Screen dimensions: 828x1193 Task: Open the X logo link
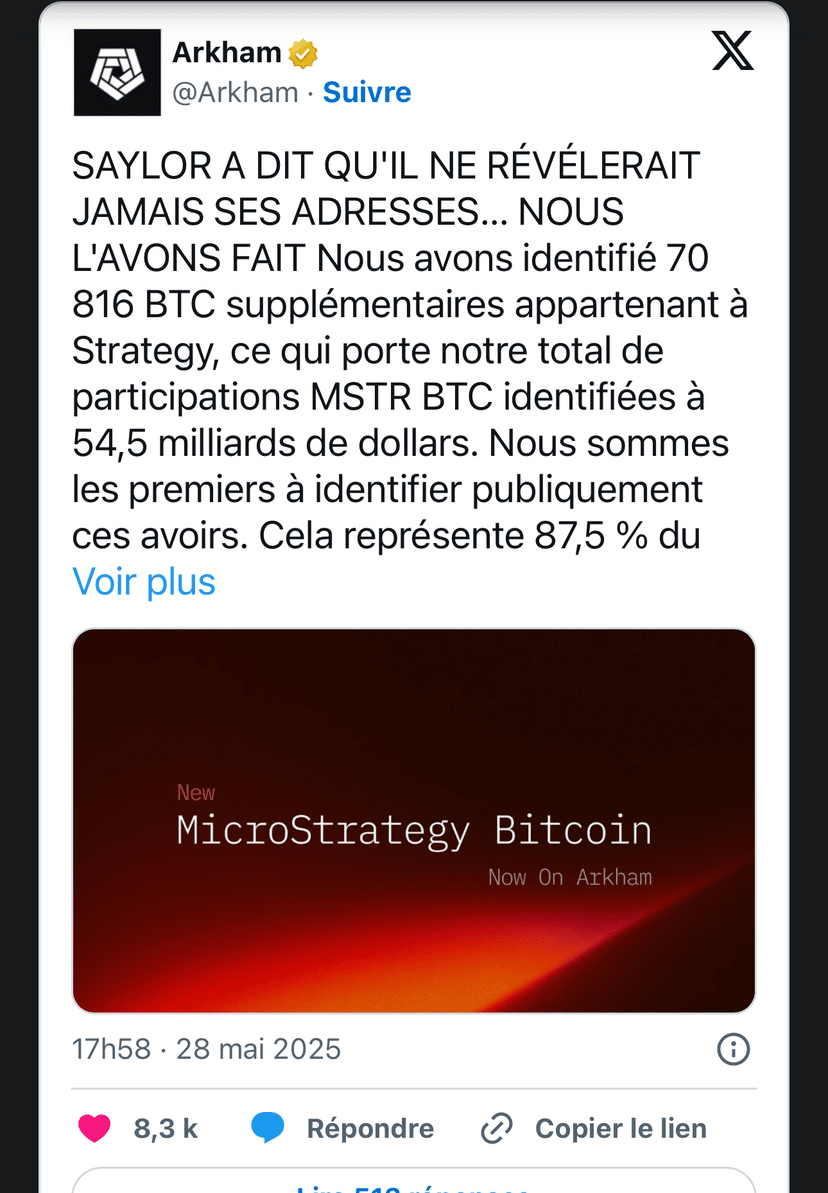click(x=732, y=50)
